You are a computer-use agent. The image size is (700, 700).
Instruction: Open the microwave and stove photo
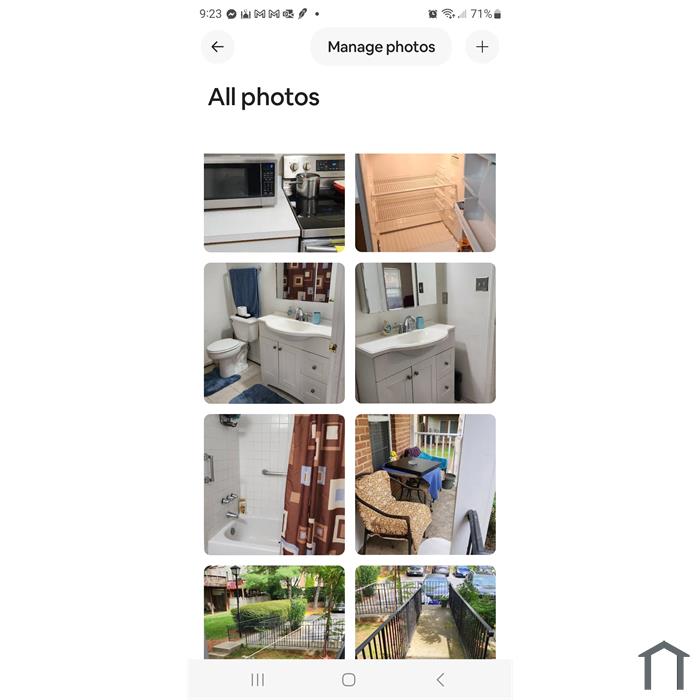pos(274,202)
